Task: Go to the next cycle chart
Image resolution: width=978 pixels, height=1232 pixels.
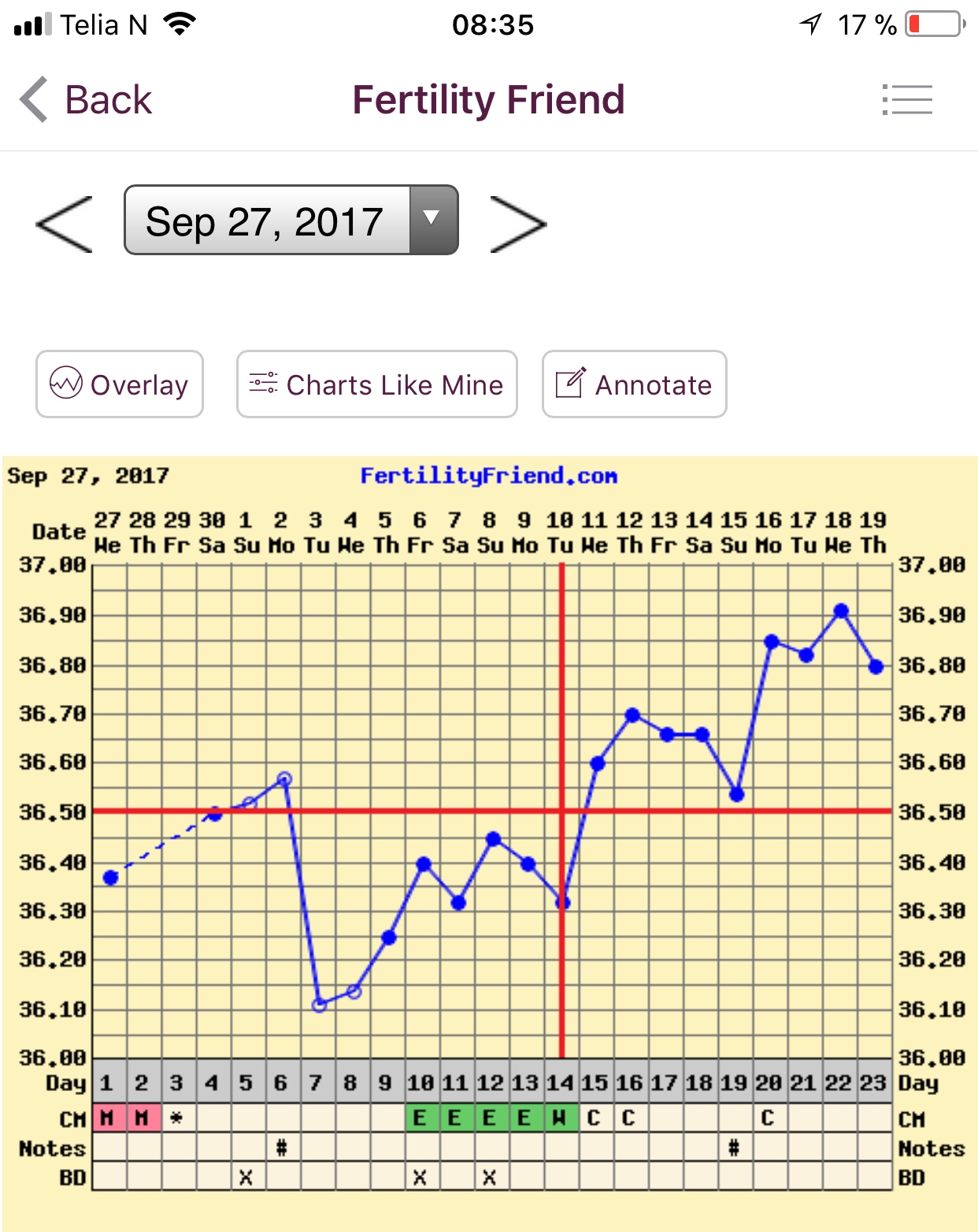Action: [x=517, y=224]
